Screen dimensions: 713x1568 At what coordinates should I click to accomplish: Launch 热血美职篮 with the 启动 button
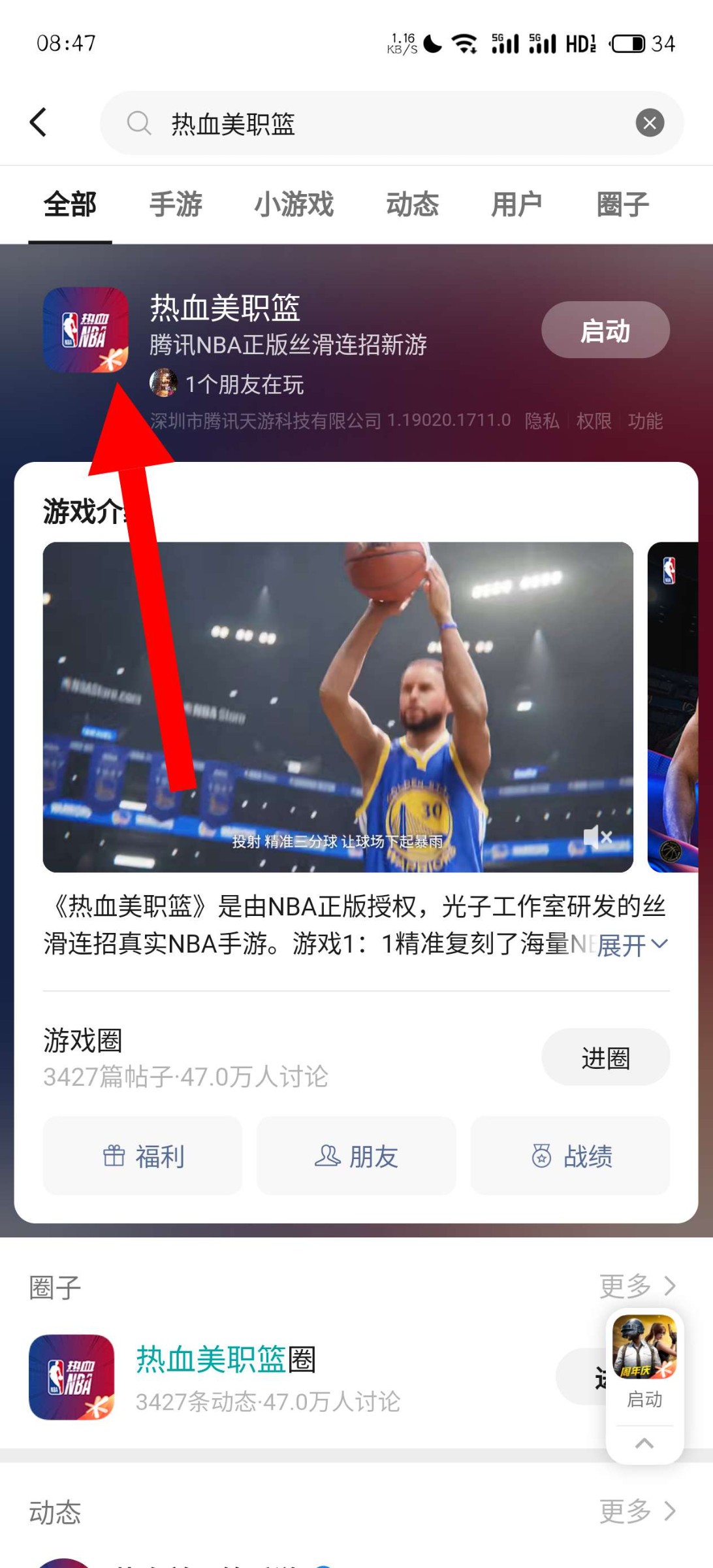point(605,330)
